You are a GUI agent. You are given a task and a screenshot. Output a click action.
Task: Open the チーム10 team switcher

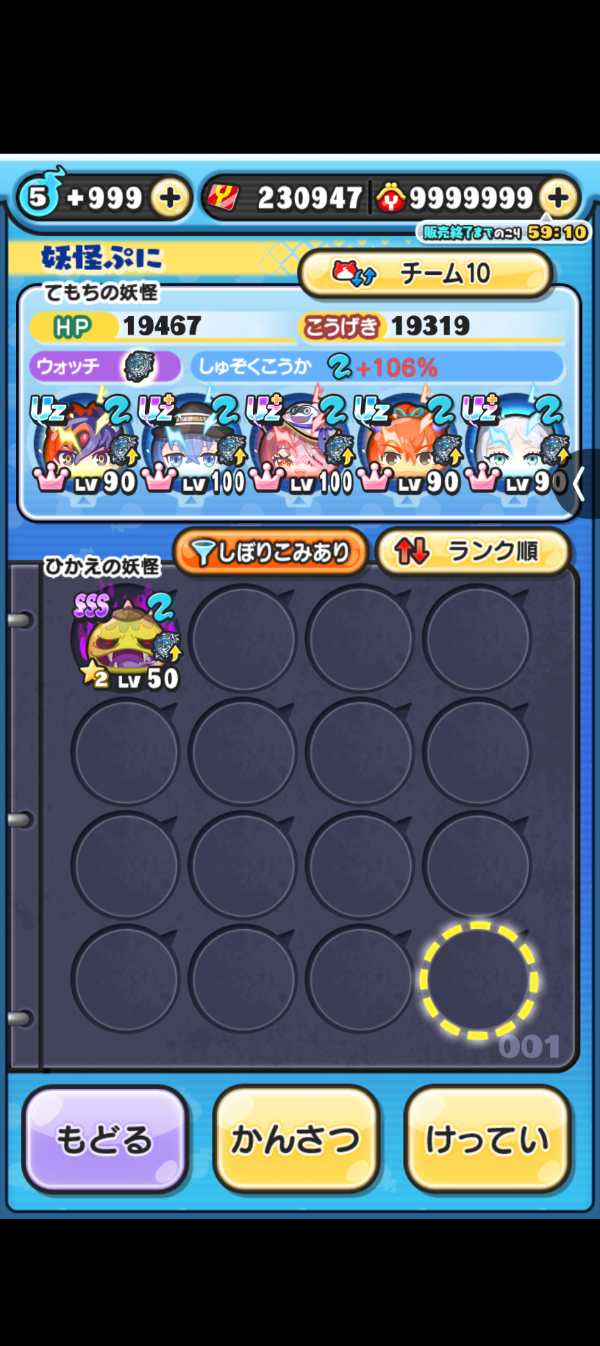(425, 274)
